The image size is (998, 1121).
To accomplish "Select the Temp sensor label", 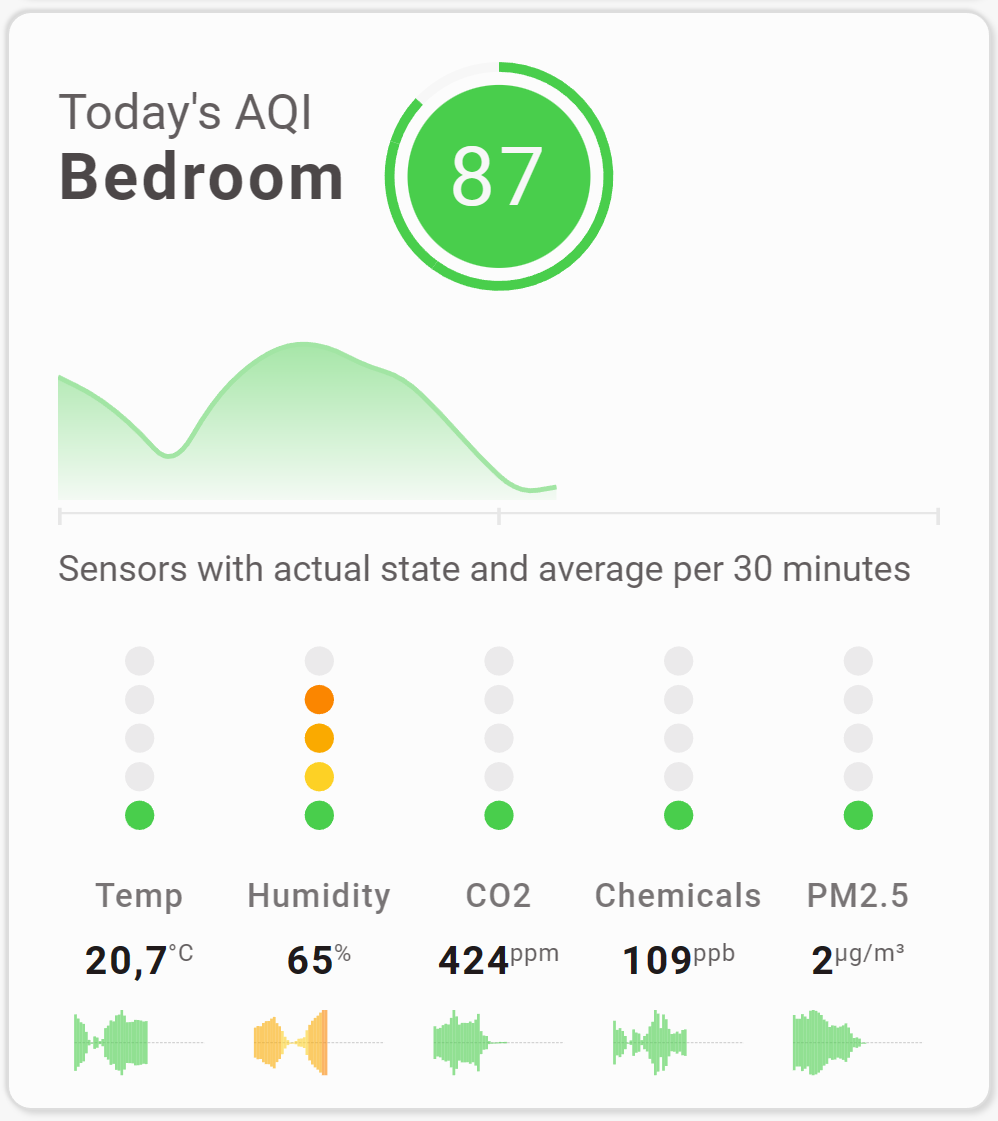I will pyautogui.click(x=139, y=896).
